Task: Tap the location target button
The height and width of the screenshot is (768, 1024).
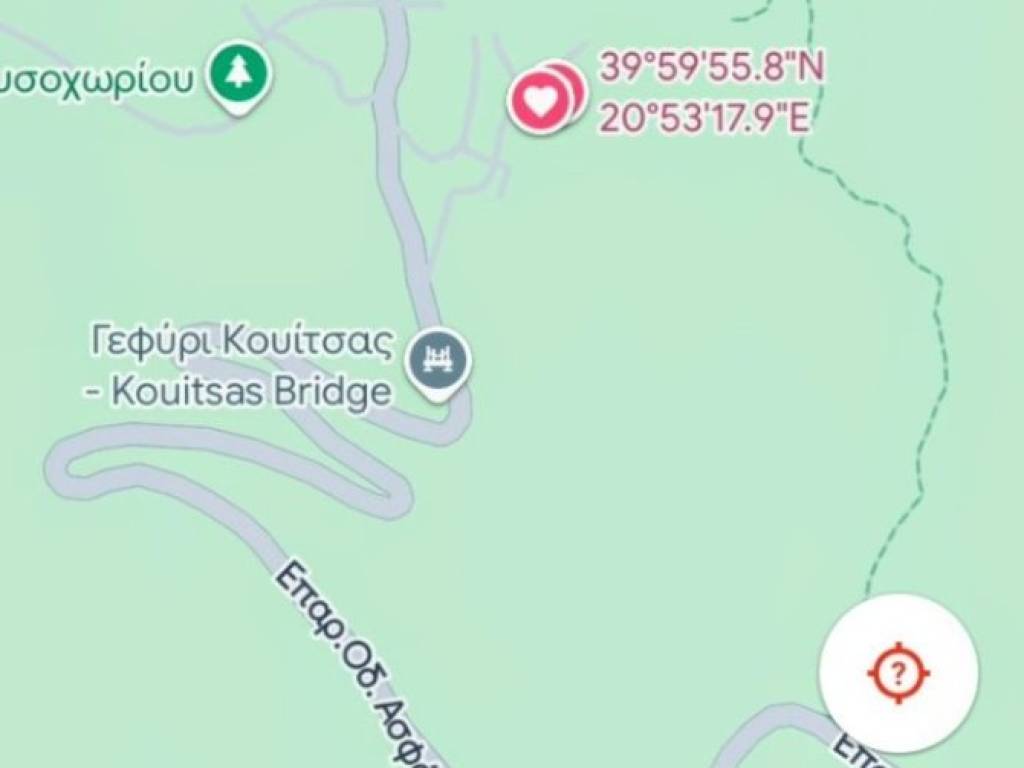Action: point(897,673)
